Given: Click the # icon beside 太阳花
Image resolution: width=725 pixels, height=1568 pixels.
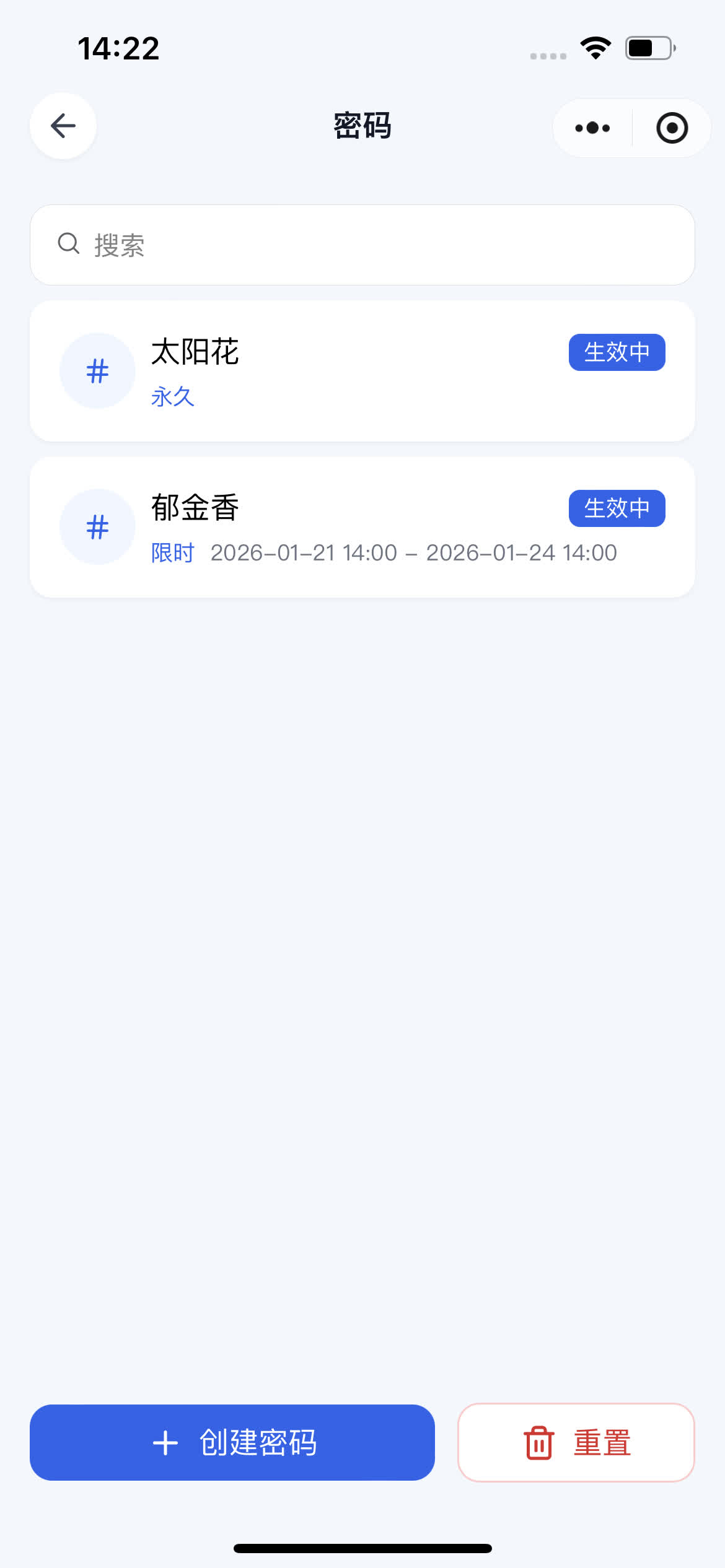Looking at the screenshot, I should pyautogui.click(x=97, y=371).
